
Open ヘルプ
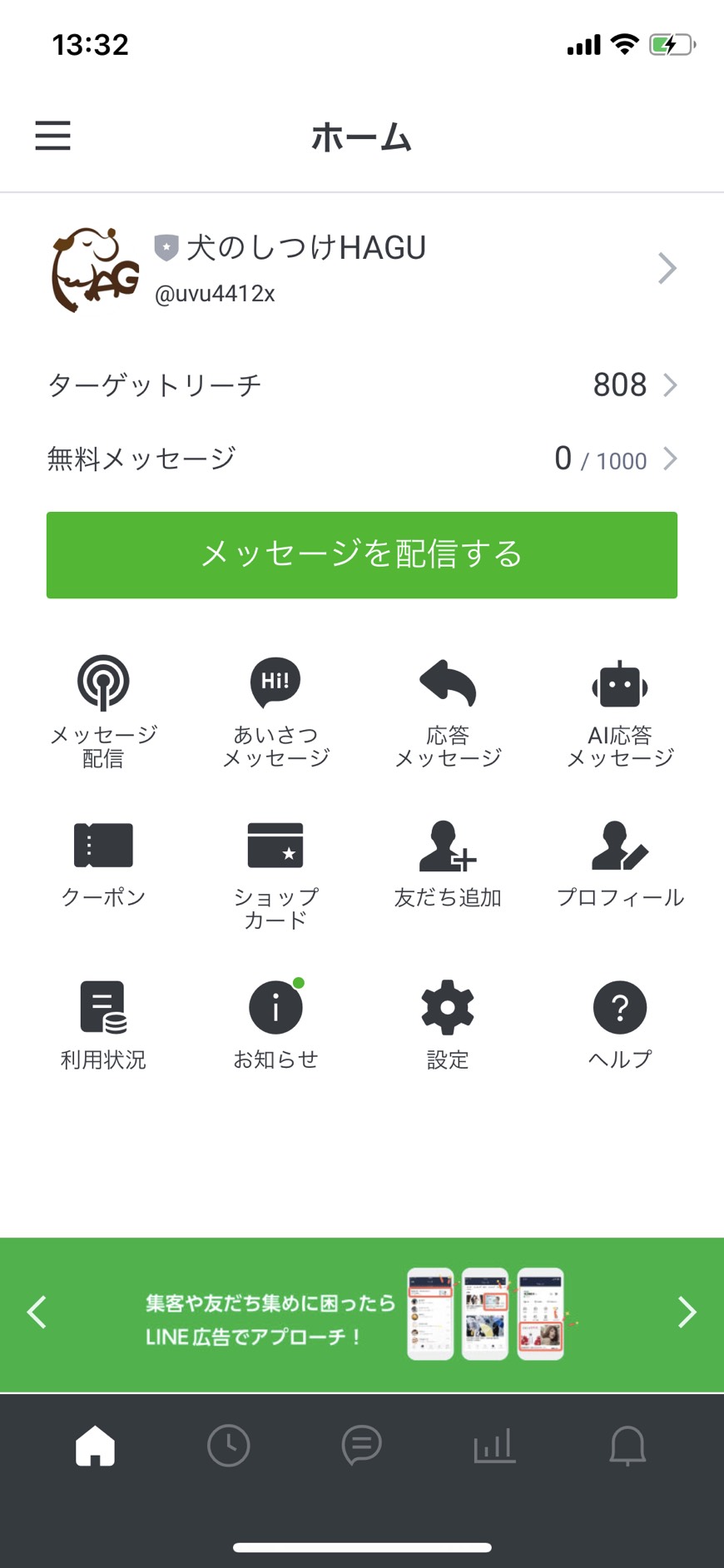point(620,1025)
